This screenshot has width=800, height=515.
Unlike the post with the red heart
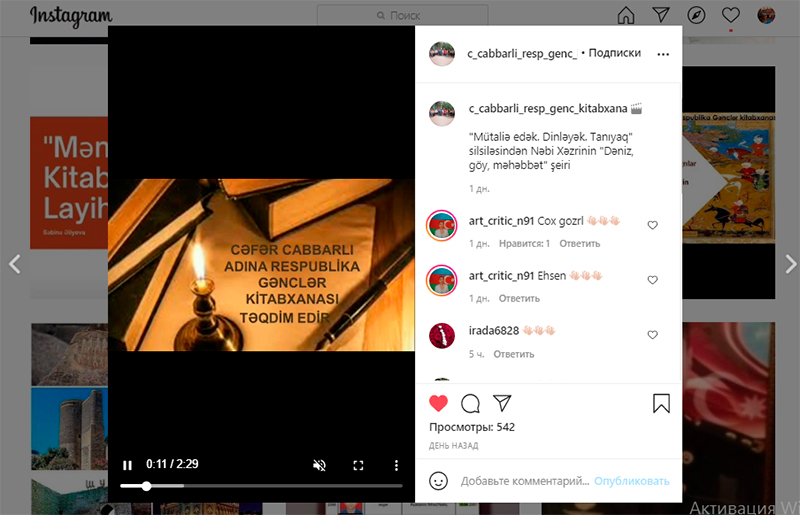pyautogui.click(x=438, y=403)
